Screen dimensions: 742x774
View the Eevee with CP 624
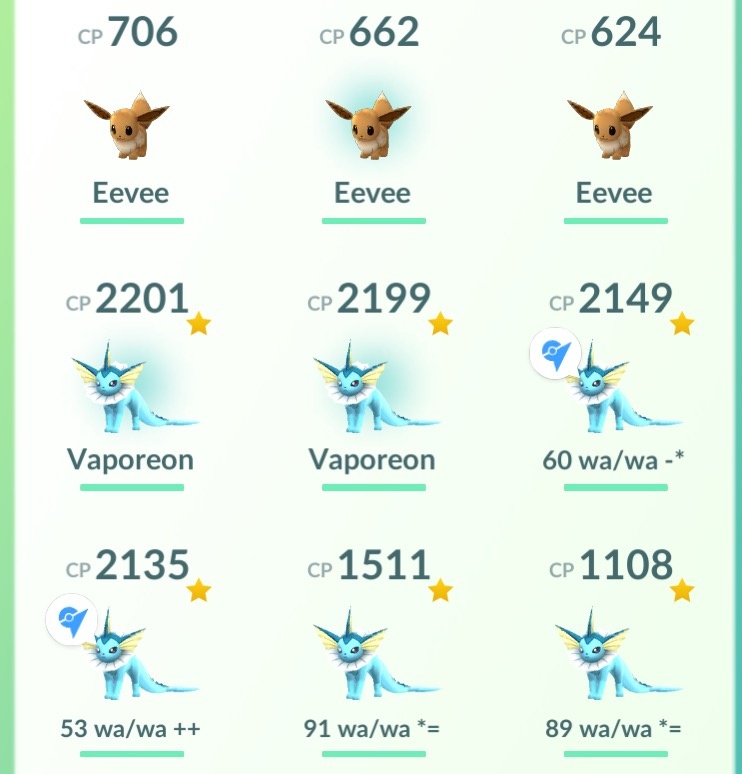point(614,127)
